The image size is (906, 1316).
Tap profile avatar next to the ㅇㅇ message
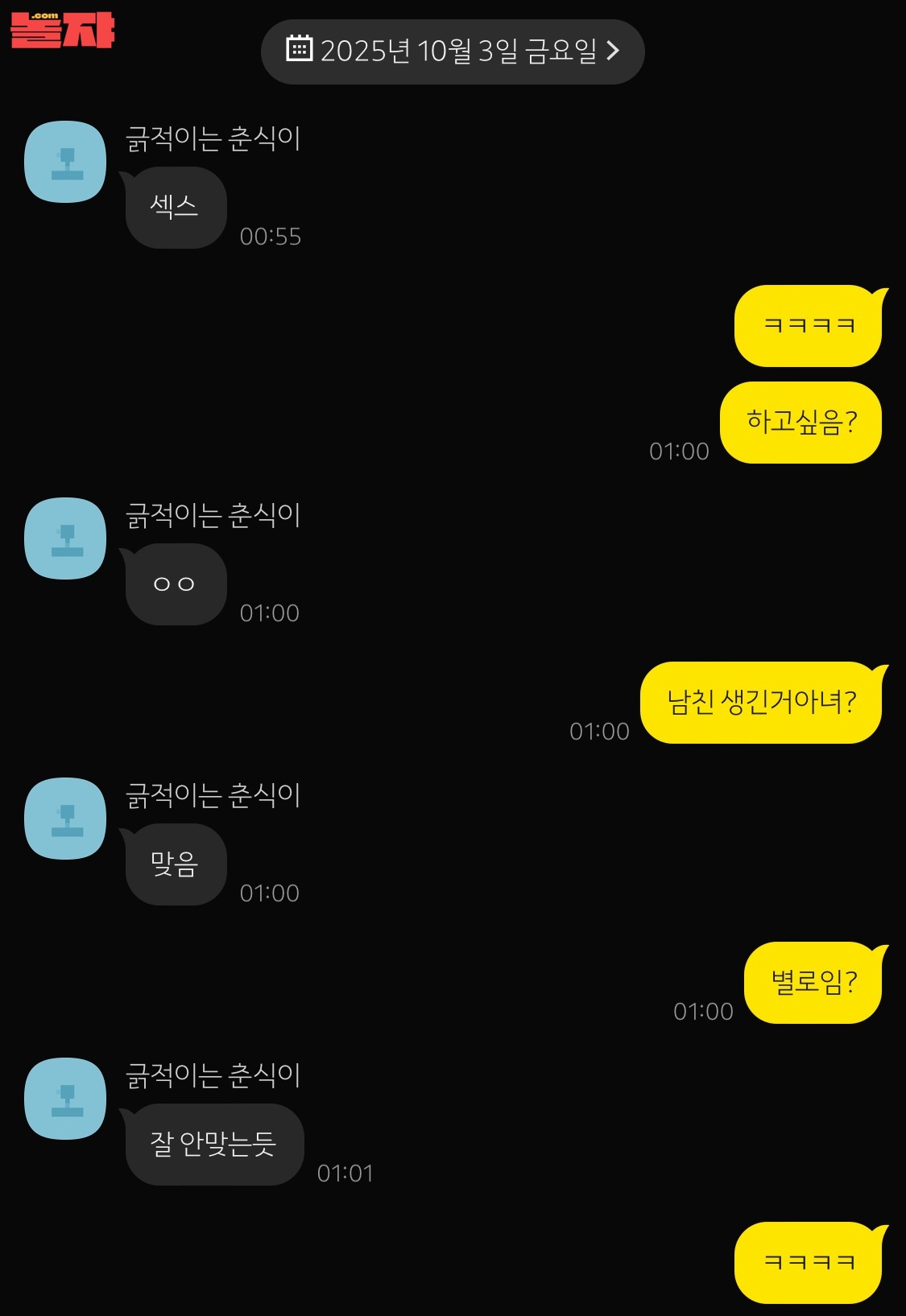(x=65, y=538)
